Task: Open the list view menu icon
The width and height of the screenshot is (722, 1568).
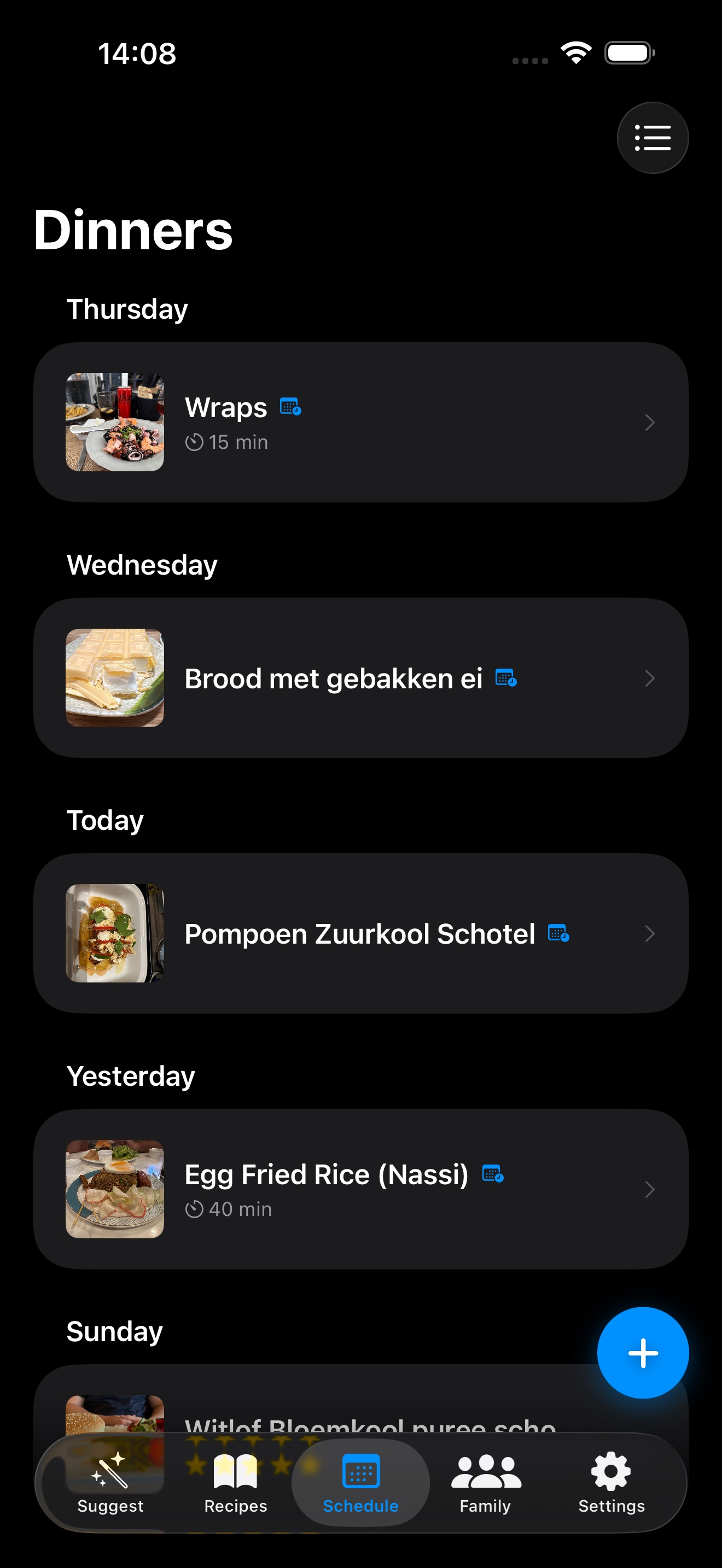Action: coord(652,138)
